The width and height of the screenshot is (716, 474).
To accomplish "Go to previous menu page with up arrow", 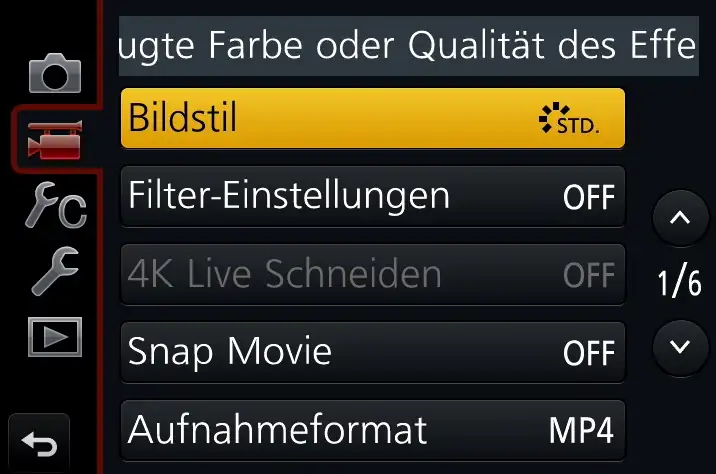I will coord(680,218).
